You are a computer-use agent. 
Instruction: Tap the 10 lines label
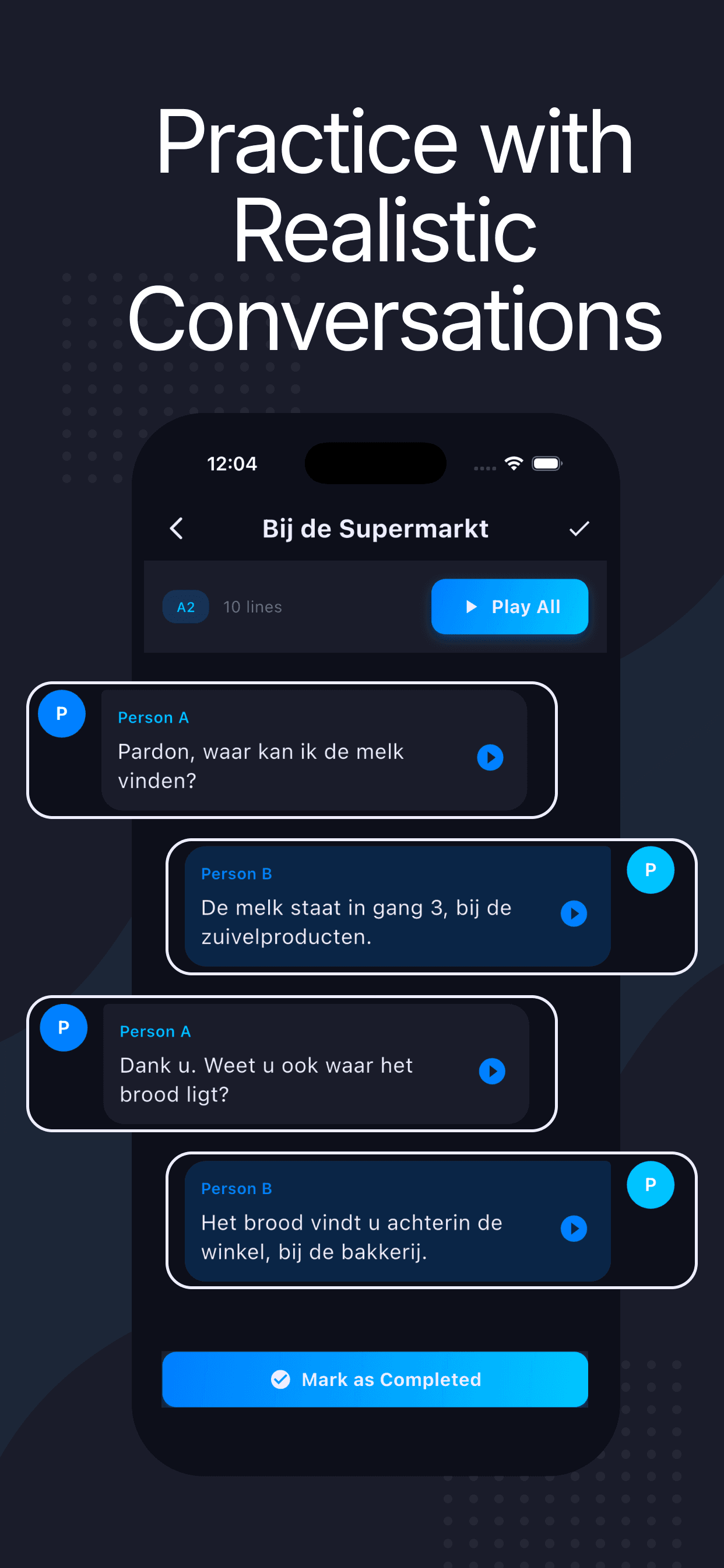252,606
